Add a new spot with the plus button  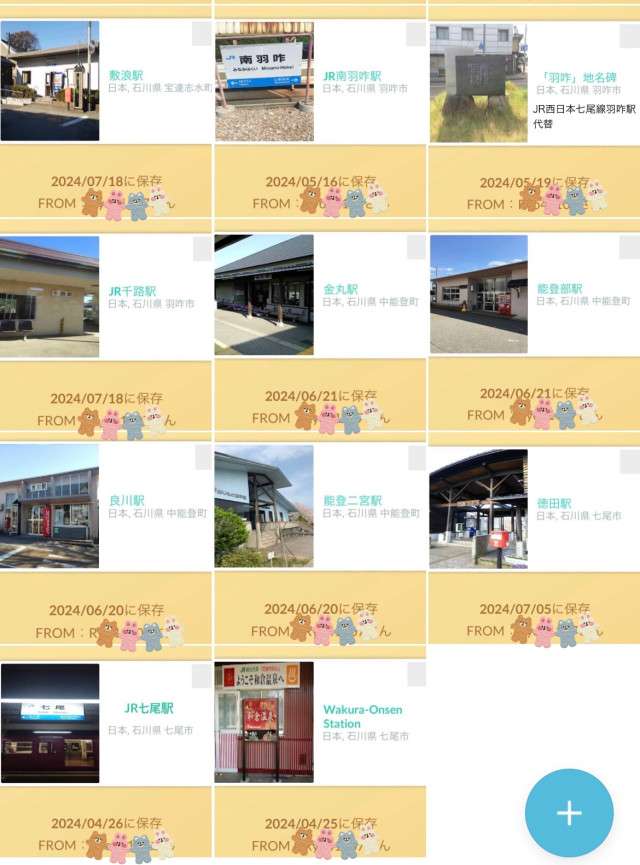click(569, 812)
